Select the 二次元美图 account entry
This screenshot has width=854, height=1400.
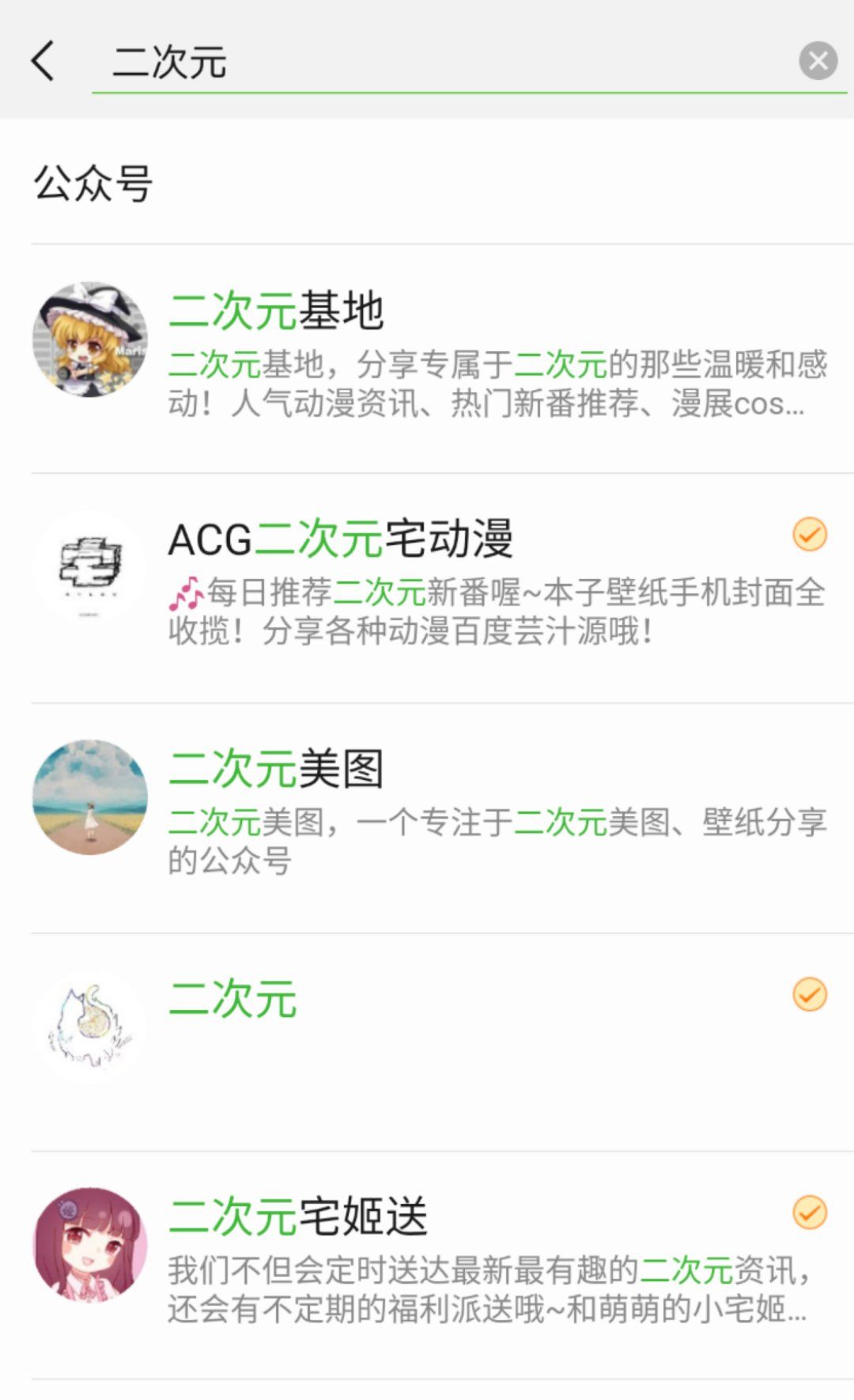tap(277, 770)
